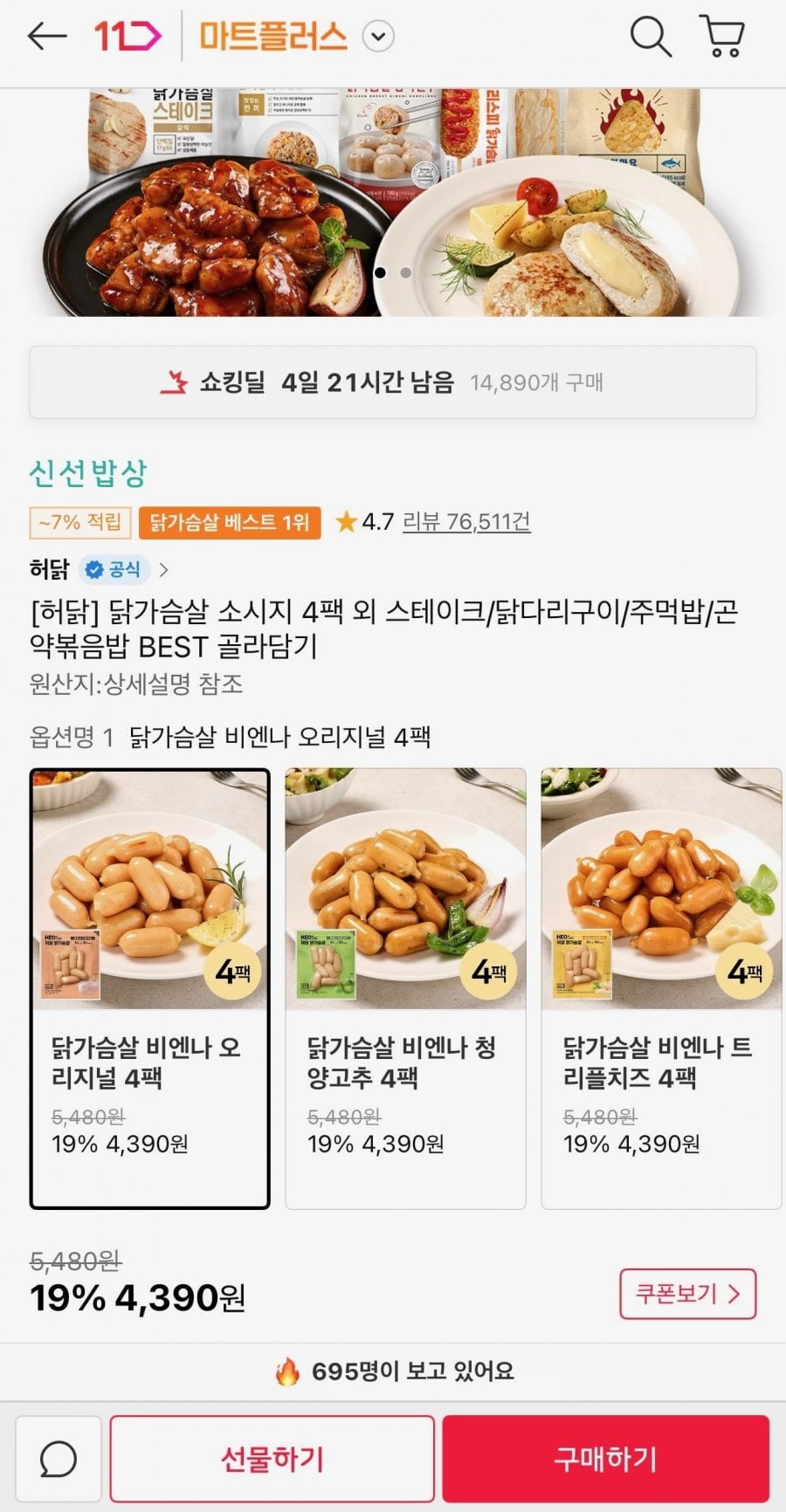Open the 쇼킹딜 deal banner
786x1512 pixels.
pos(393,382)
